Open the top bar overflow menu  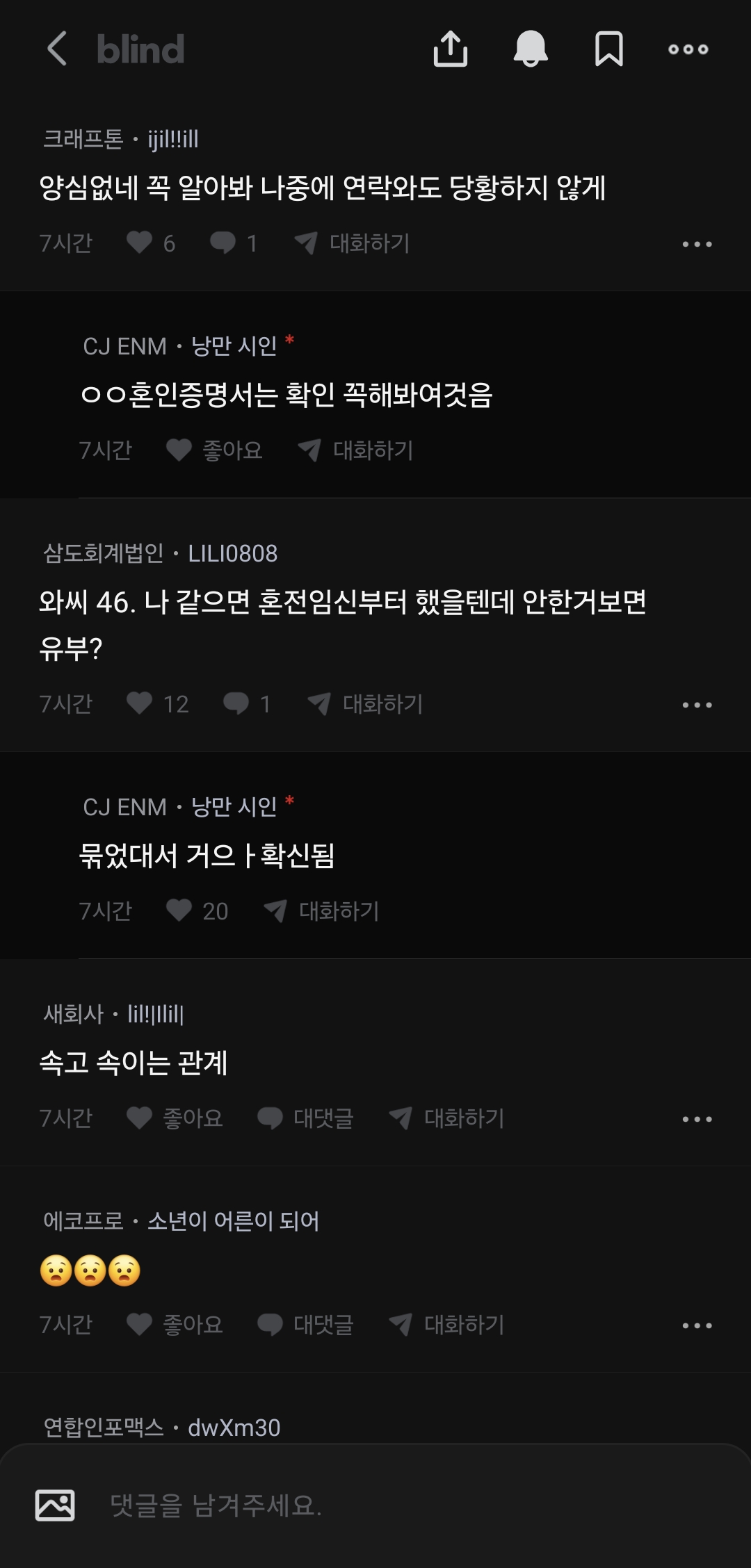click(x=688, y=49)
